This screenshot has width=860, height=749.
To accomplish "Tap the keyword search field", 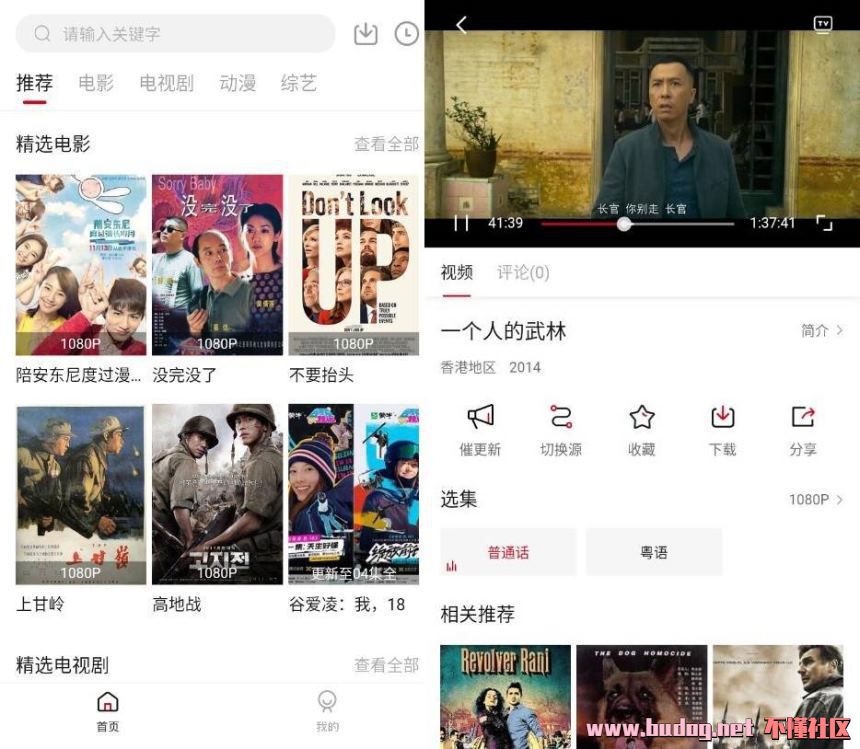I will [175, 34].
